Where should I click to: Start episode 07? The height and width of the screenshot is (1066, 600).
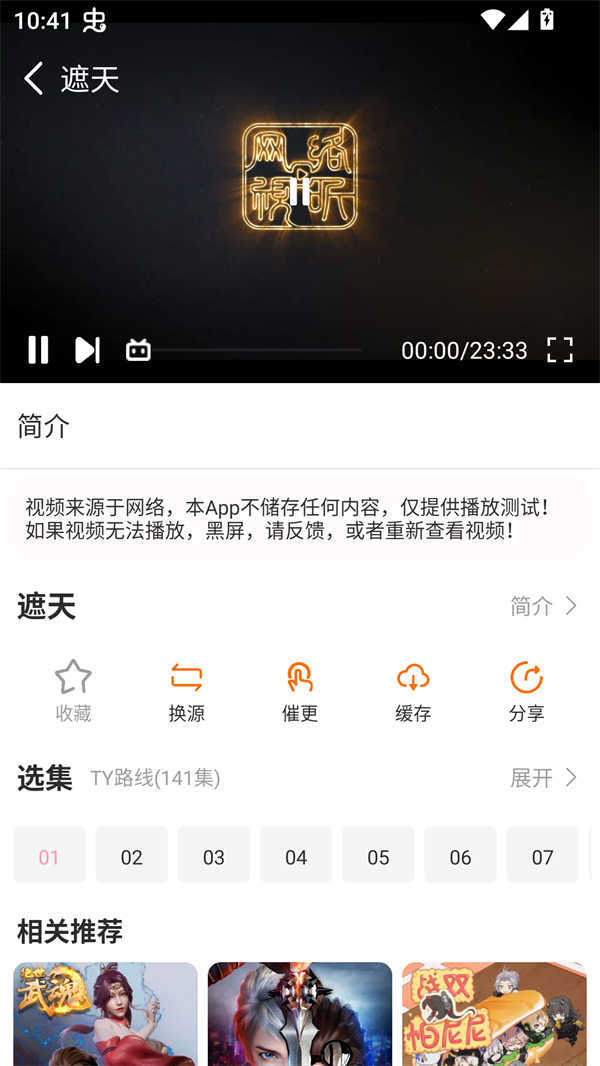(542, 856)
